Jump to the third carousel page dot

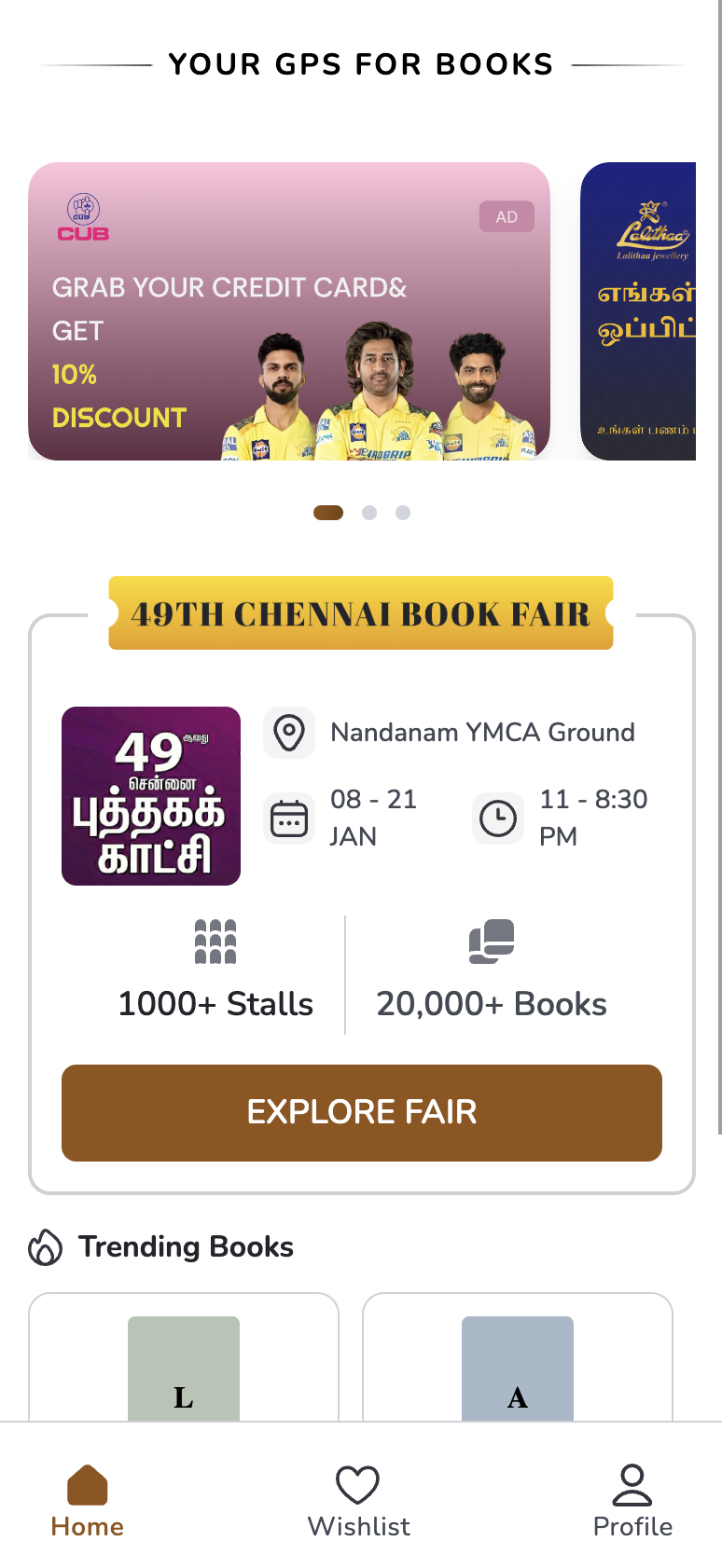click(x=403, y=513)
